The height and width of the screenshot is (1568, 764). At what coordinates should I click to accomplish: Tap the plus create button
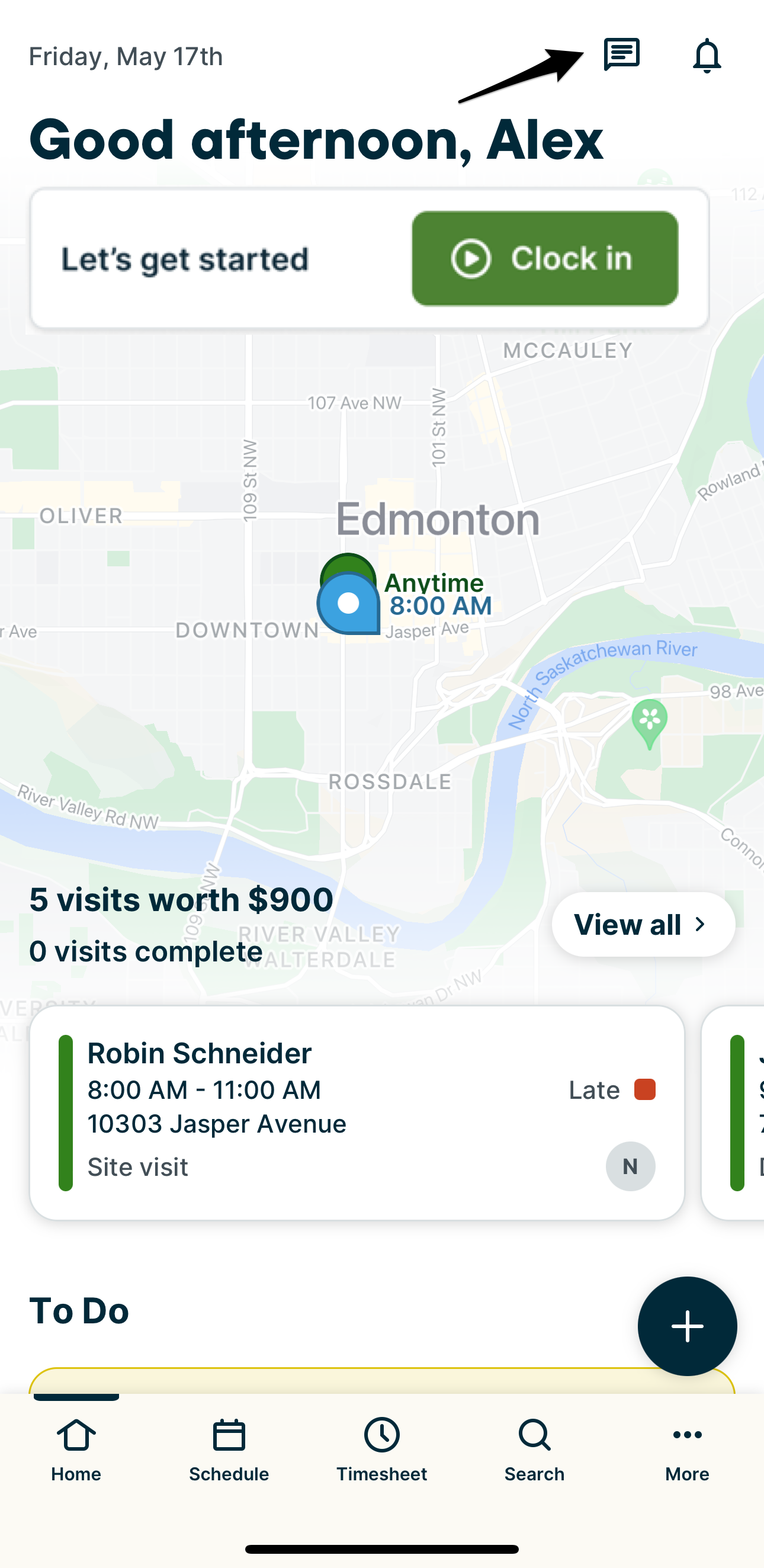tap(686, 1326)
